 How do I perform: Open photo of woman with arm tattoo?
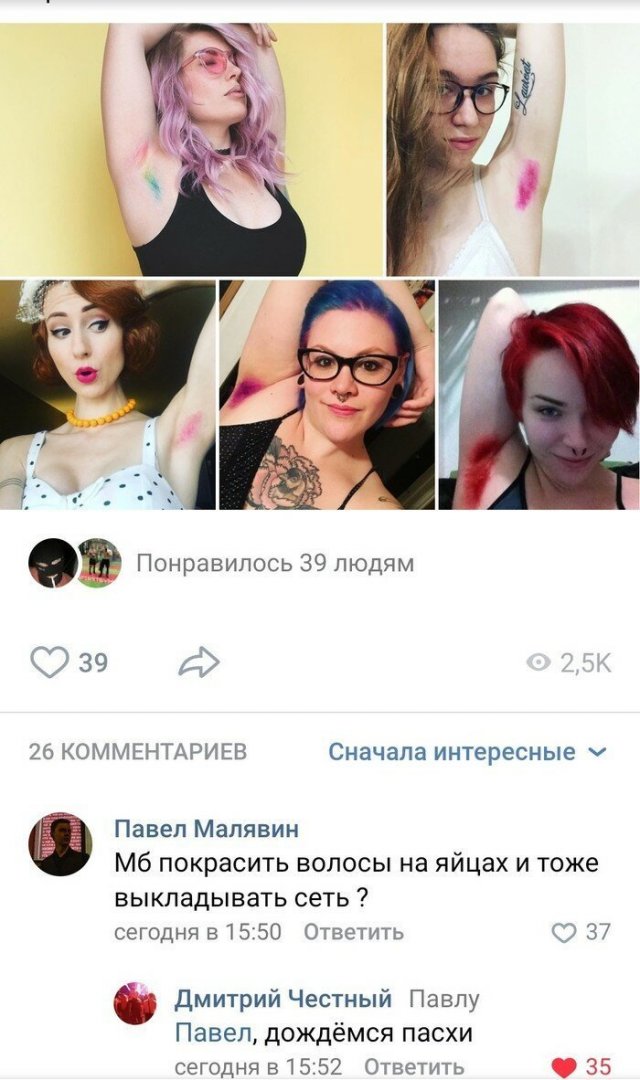point(511,150)
